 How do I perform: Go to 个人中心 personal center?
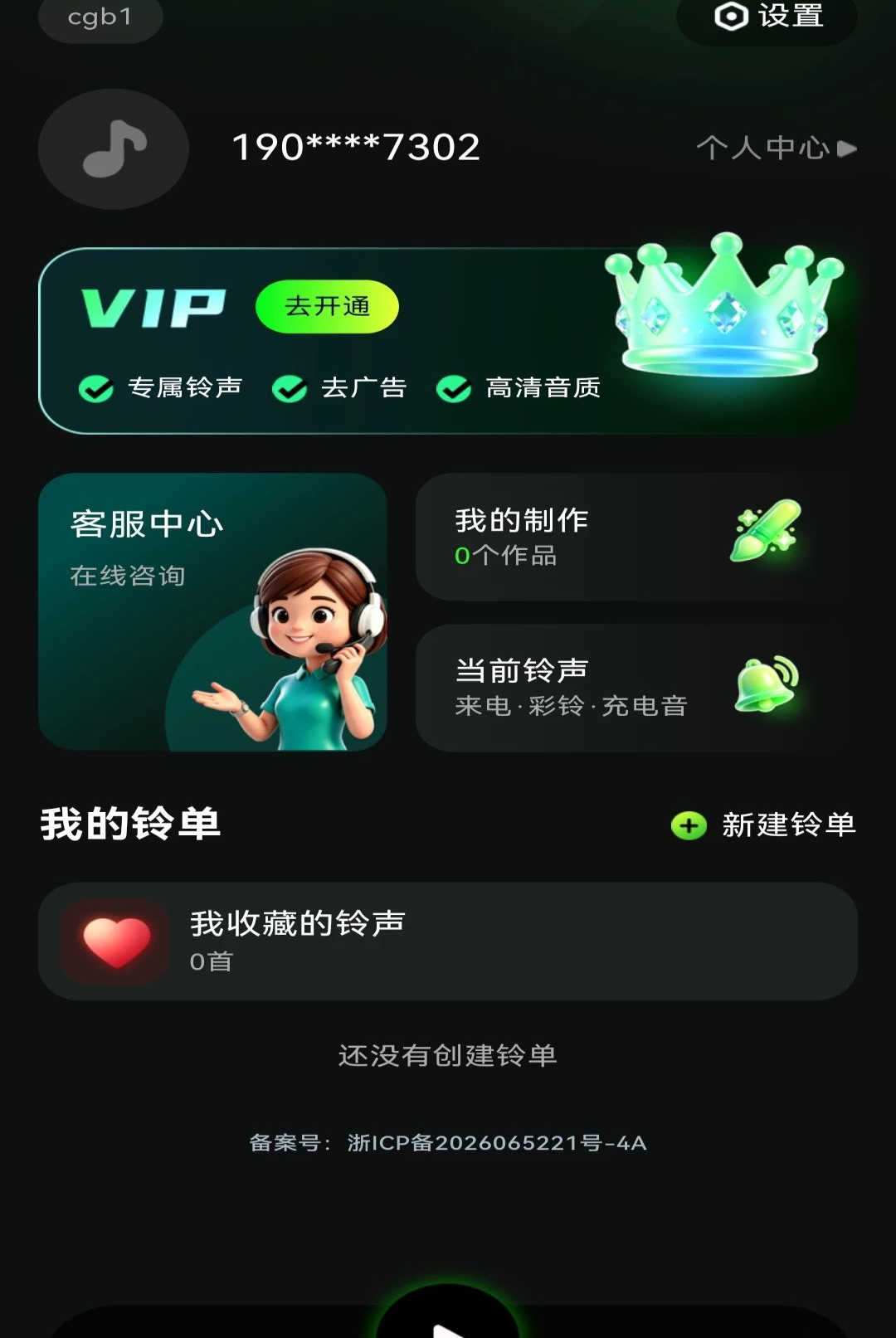776,148
